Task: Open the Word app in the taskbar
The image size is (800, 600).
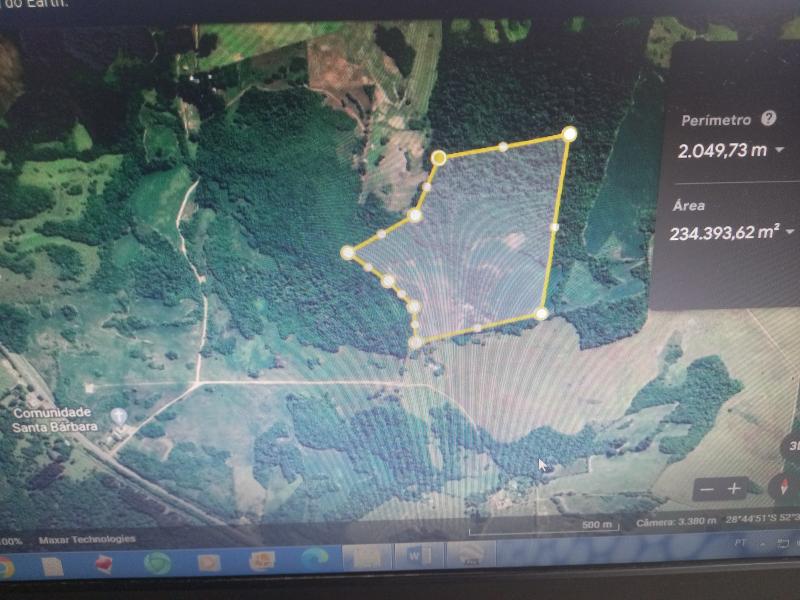Action: pos(413,556)
